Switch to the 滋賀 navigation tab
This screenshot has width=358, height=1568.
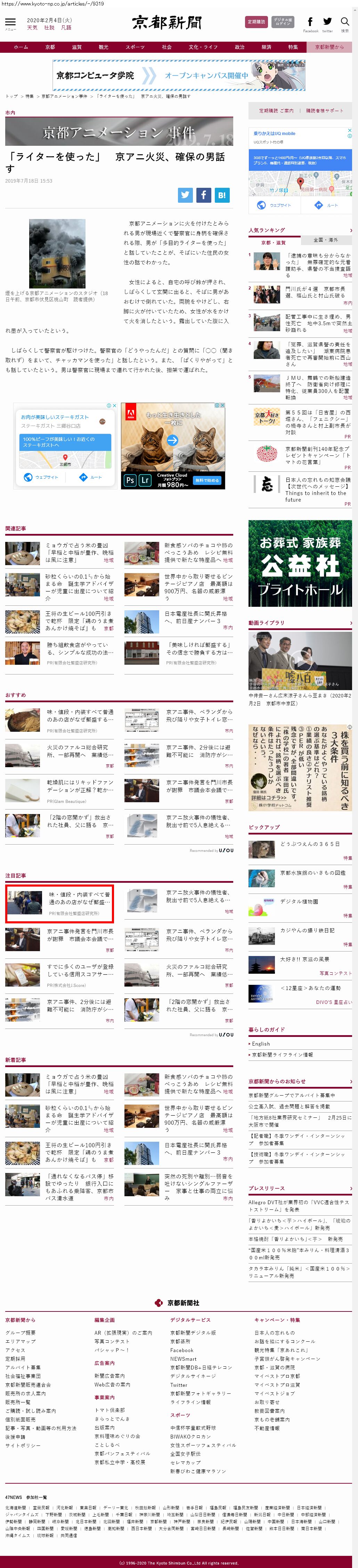(x=76, y=47)
